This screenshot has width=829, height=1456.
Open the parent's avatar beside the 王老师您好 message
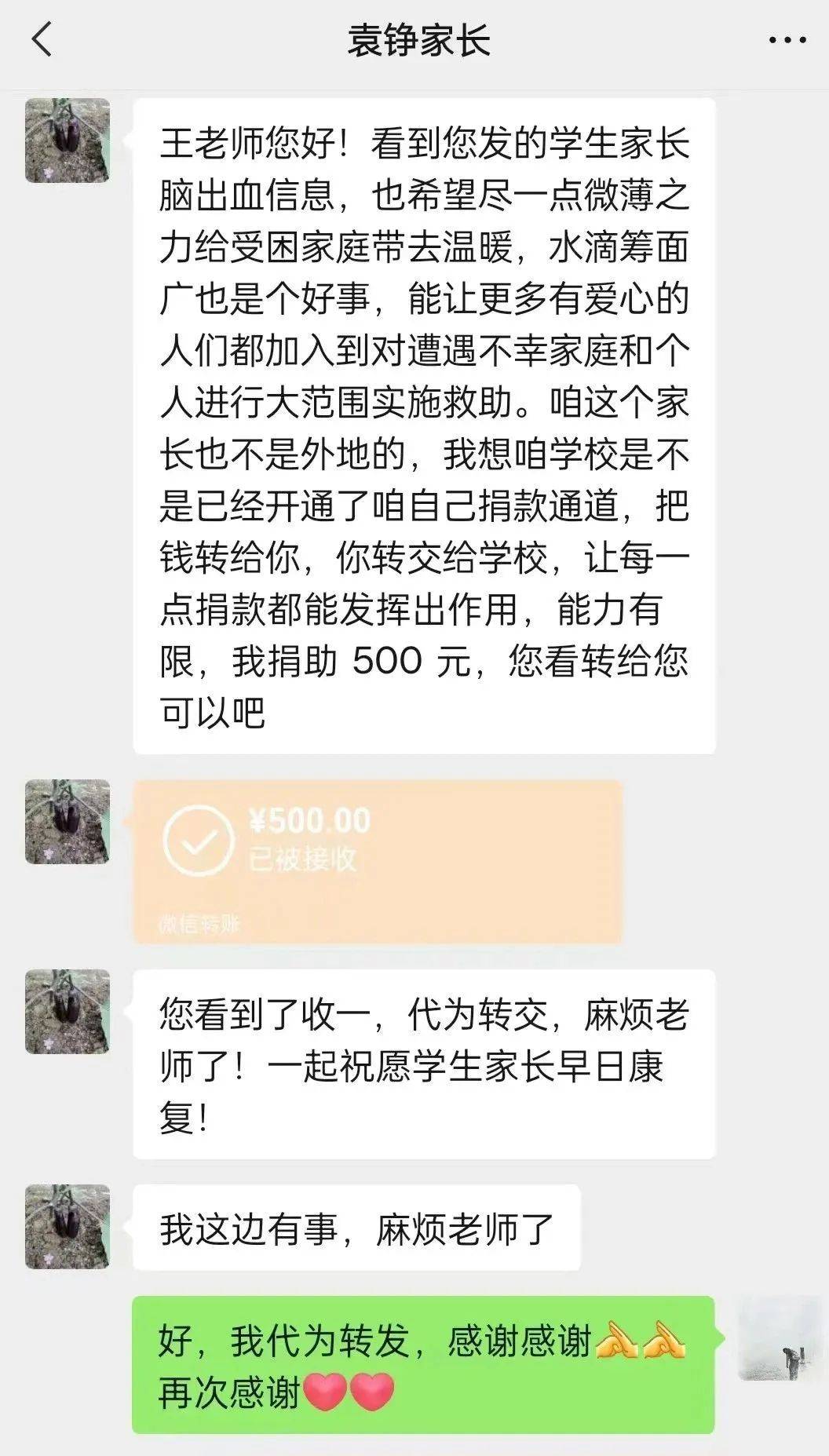(68, 140)
